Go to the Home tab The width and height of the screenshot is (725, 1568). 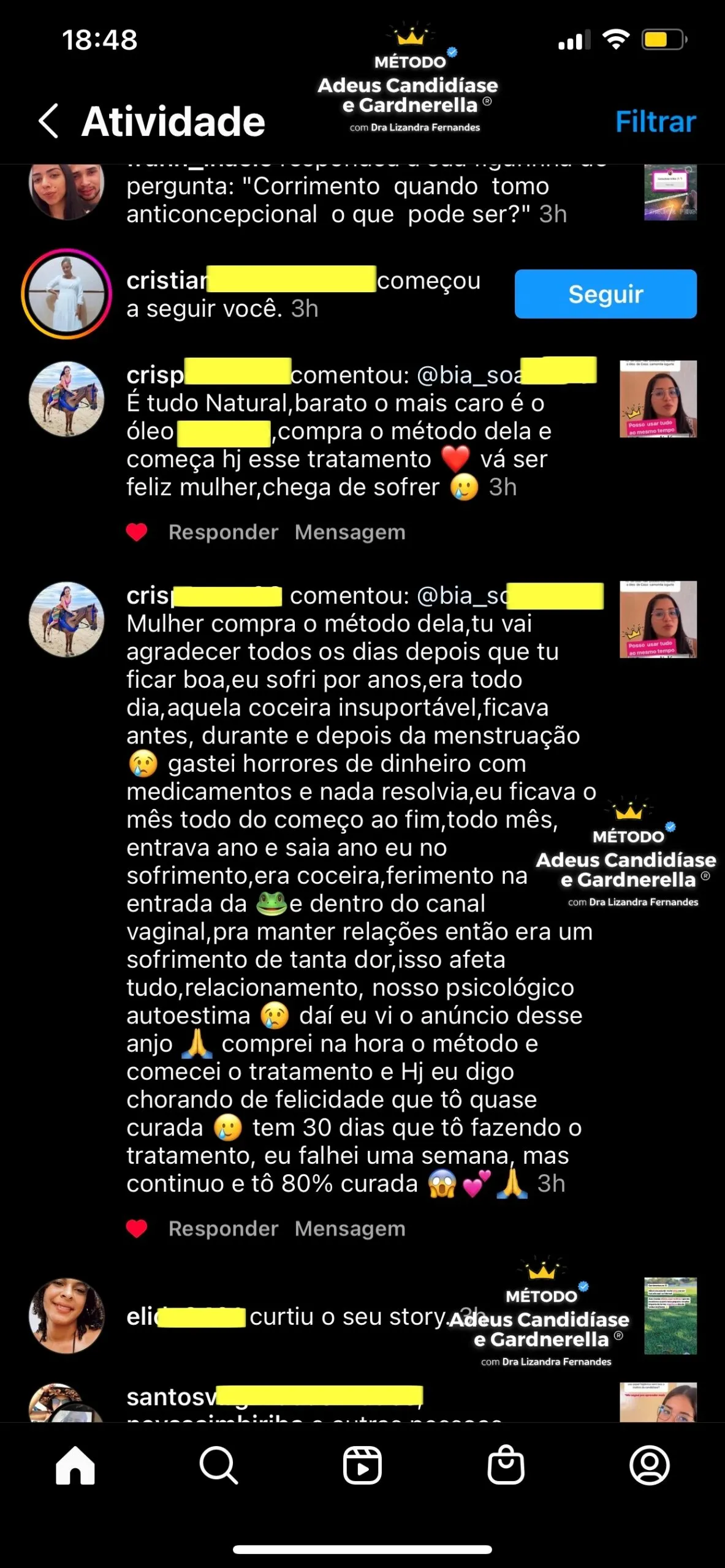point(75,1465)
